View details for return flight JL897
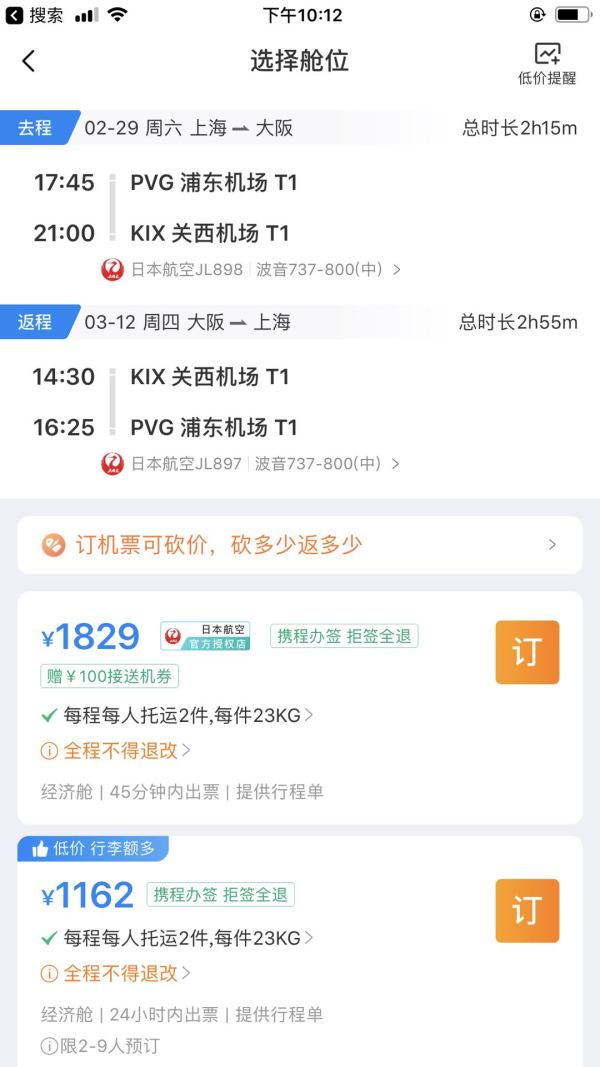600x1067 pixels. 250,463
